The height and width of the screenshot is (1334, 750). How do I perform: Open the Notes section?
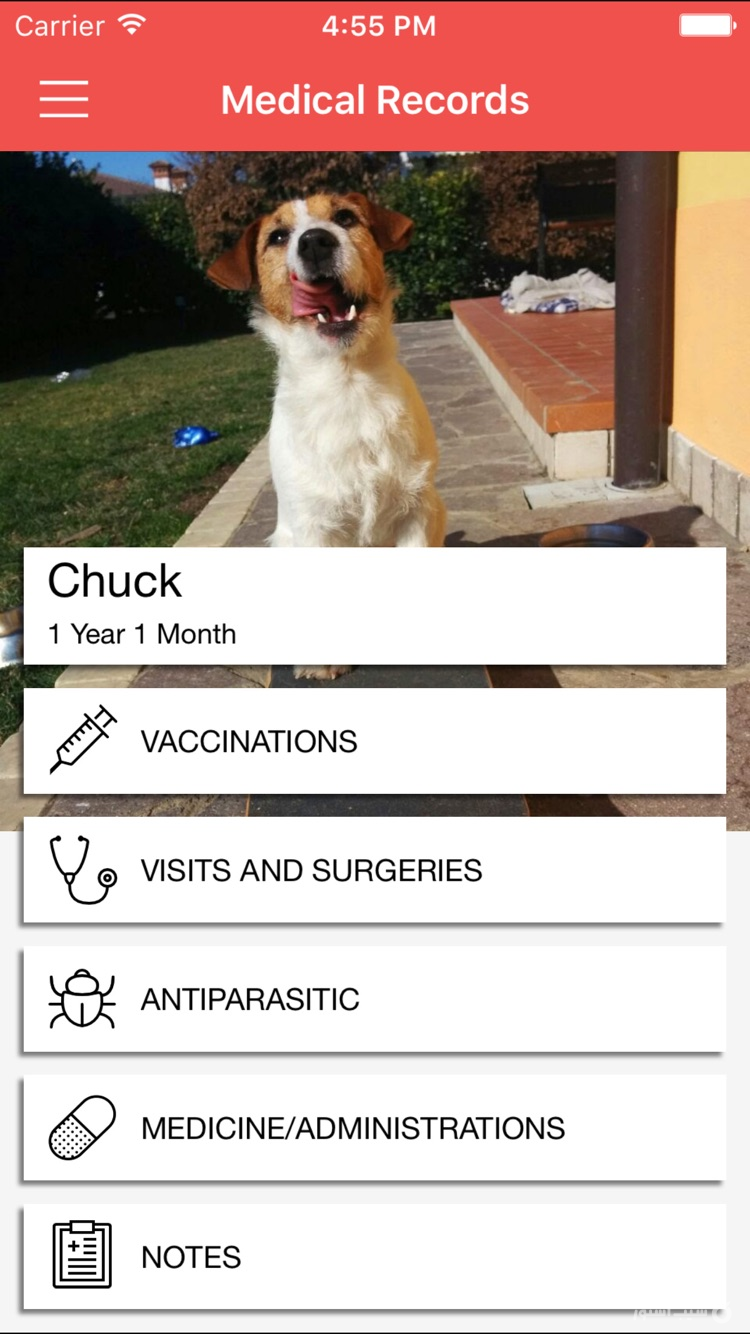tap(375, 1256)
